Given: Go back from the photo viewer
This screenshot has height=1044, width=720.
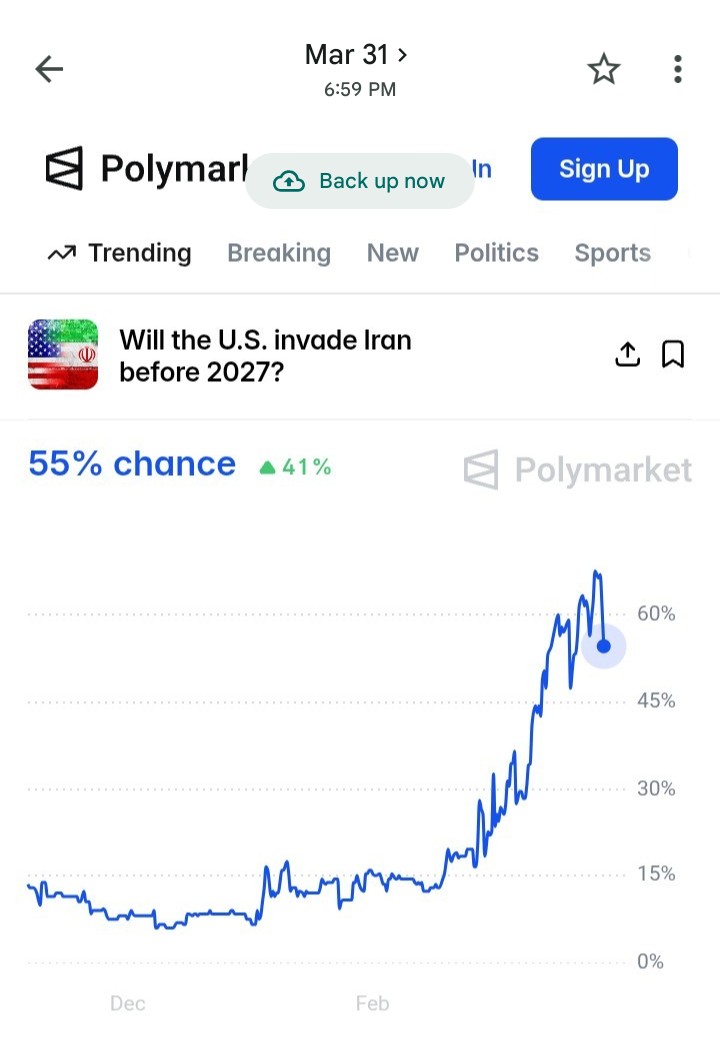Looking at the screenshot, I should [x=49, y=68].
